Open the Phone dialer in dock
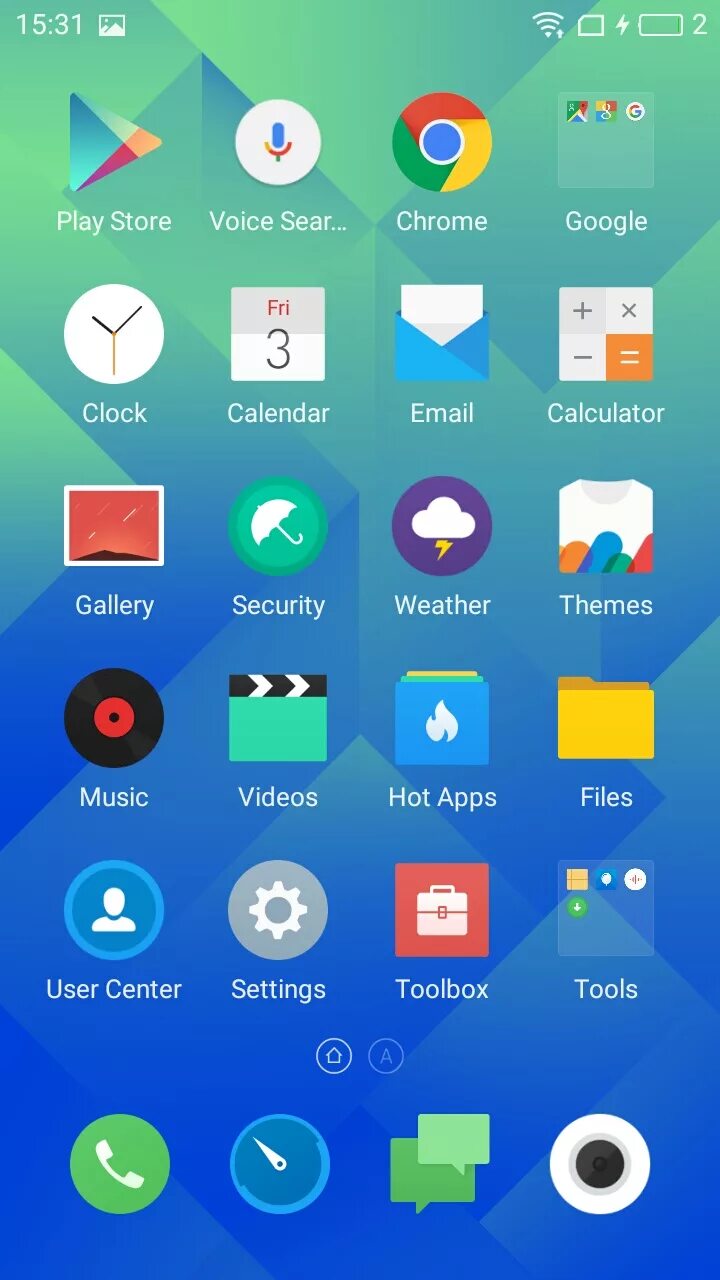Viewport: 720px width, 1280px height. 120,1164
